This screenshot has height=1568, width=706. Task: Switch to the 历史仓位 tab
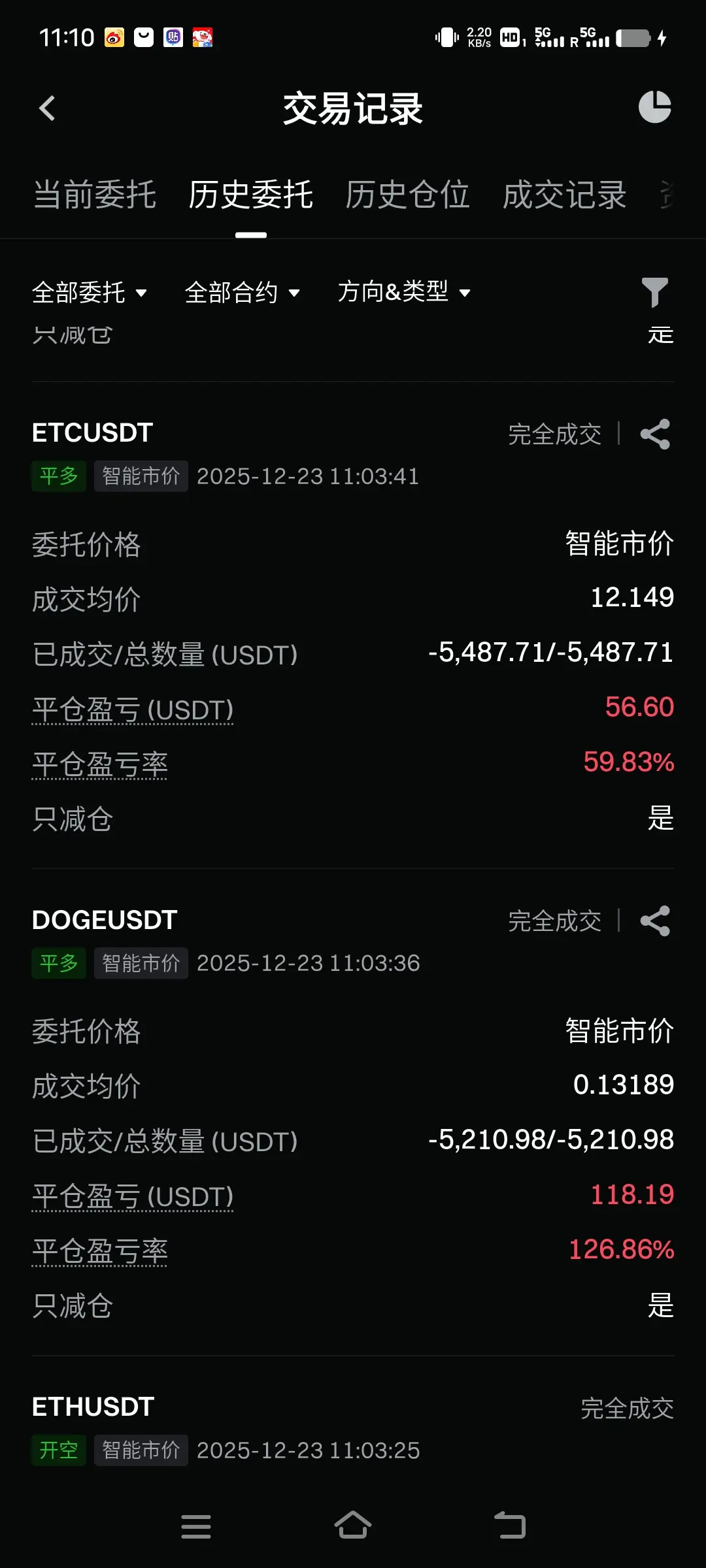tap(407, 195)
